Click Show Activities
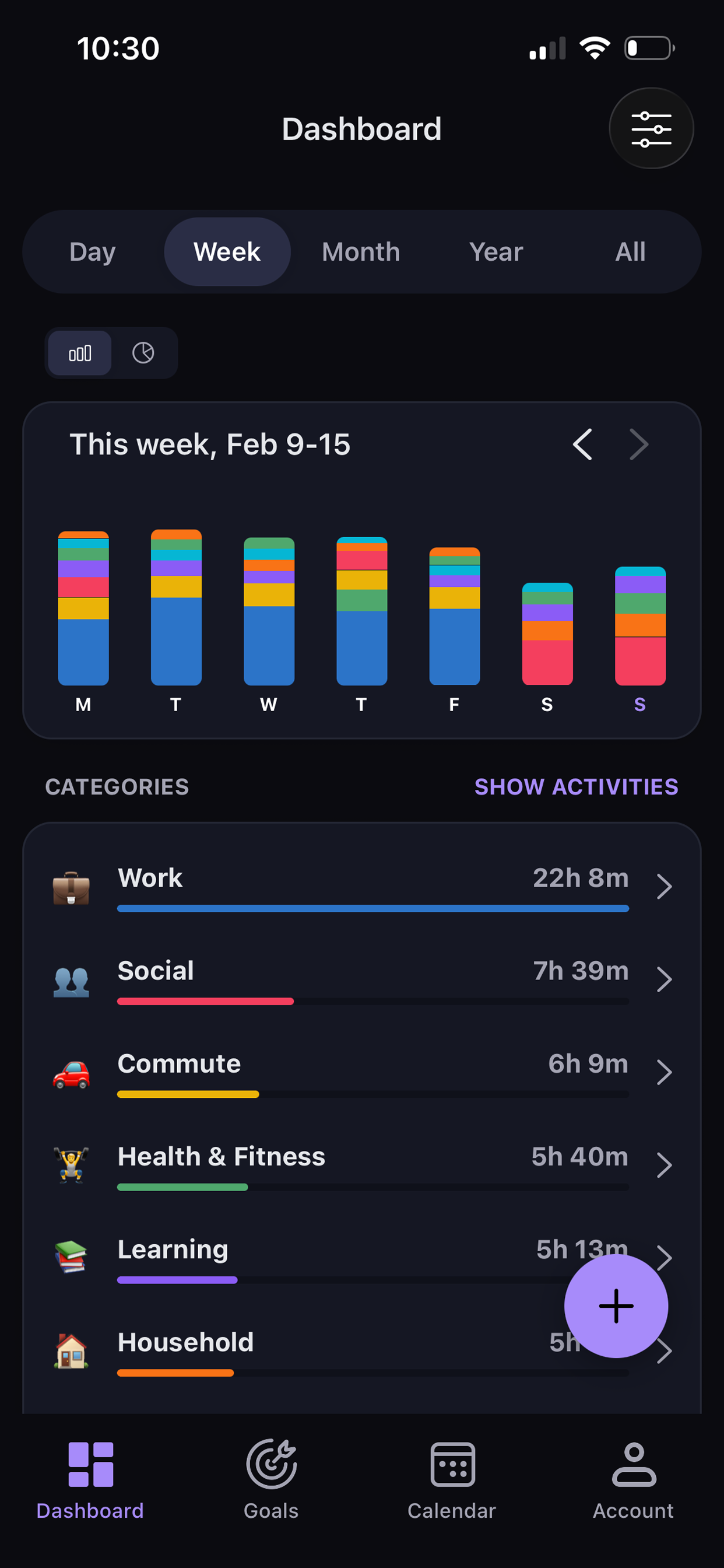The width and height of the screenshot is (724, 1568). [x=576, y=786]
